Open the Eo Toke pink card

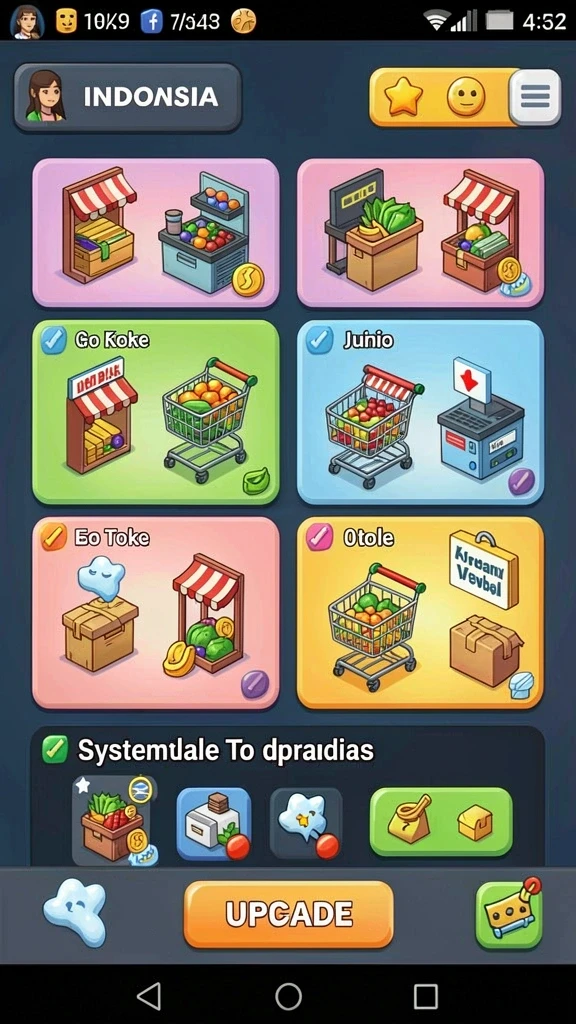pos(156,613)
